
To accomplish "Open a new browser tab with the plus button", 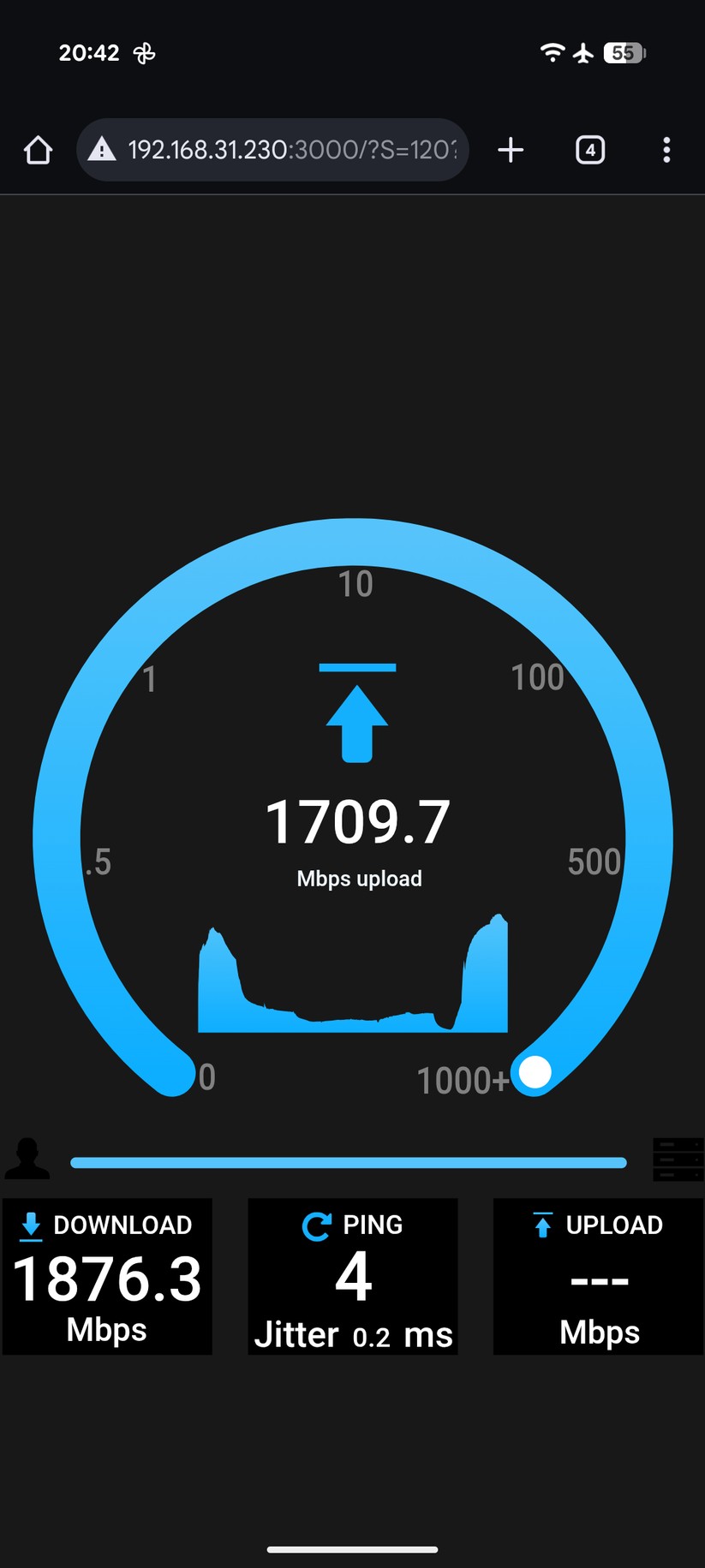I will [x=510, y=150].
